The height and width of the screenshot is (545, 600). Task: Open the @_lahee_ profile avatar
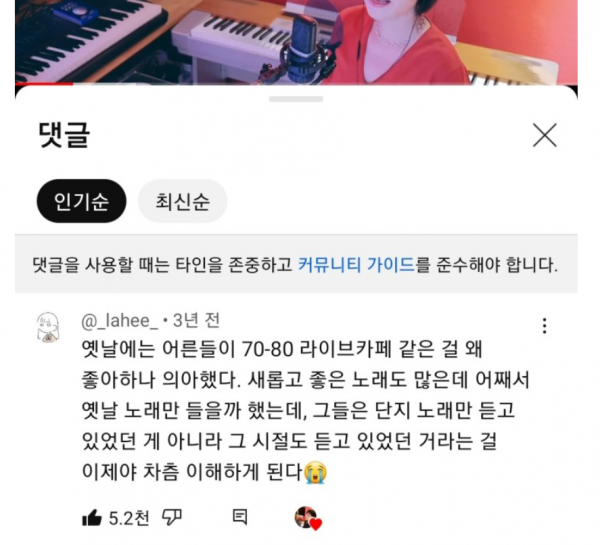47,326
